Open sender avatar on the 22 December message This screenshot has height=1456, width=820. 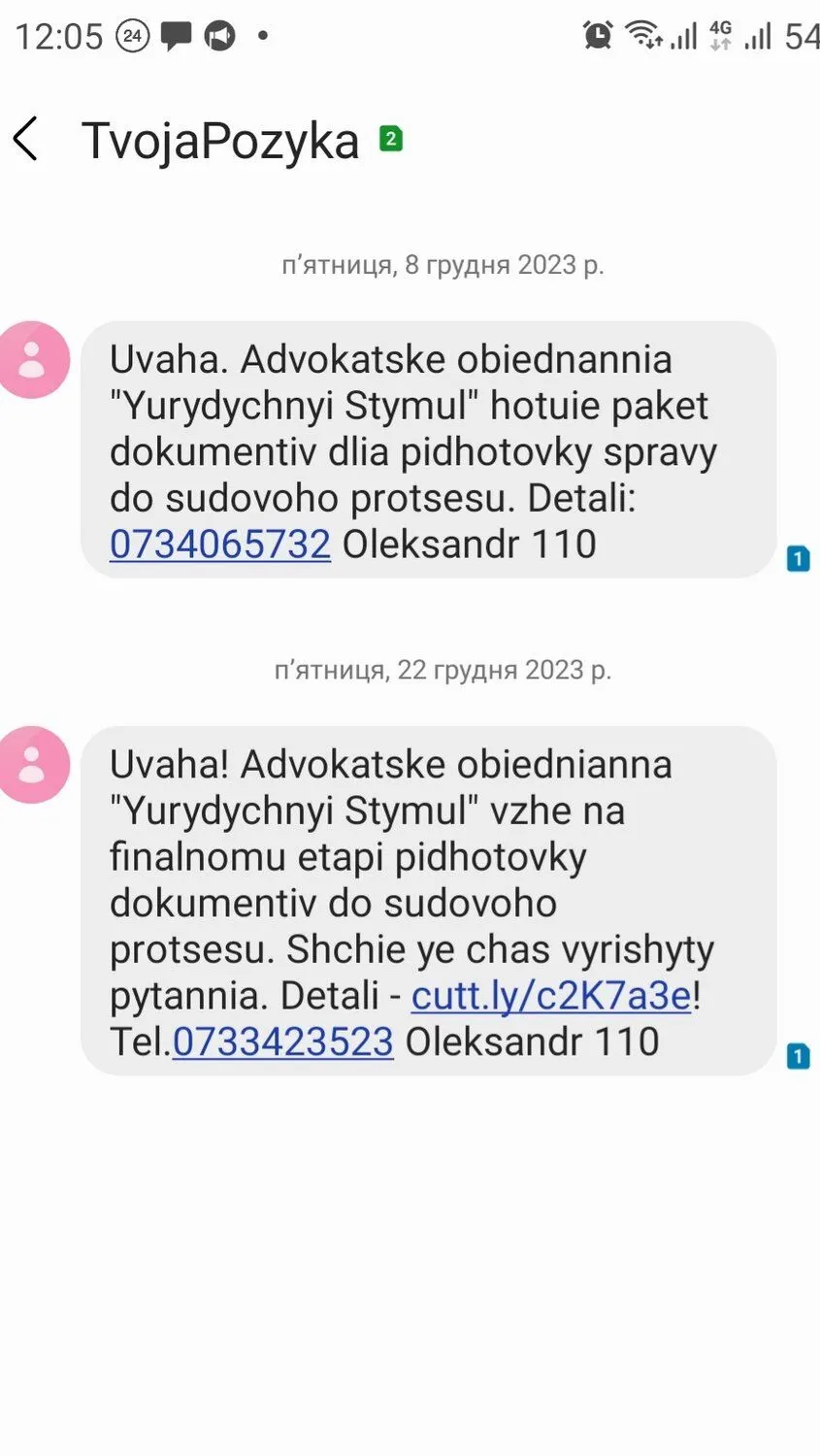(x=33, y=765)
